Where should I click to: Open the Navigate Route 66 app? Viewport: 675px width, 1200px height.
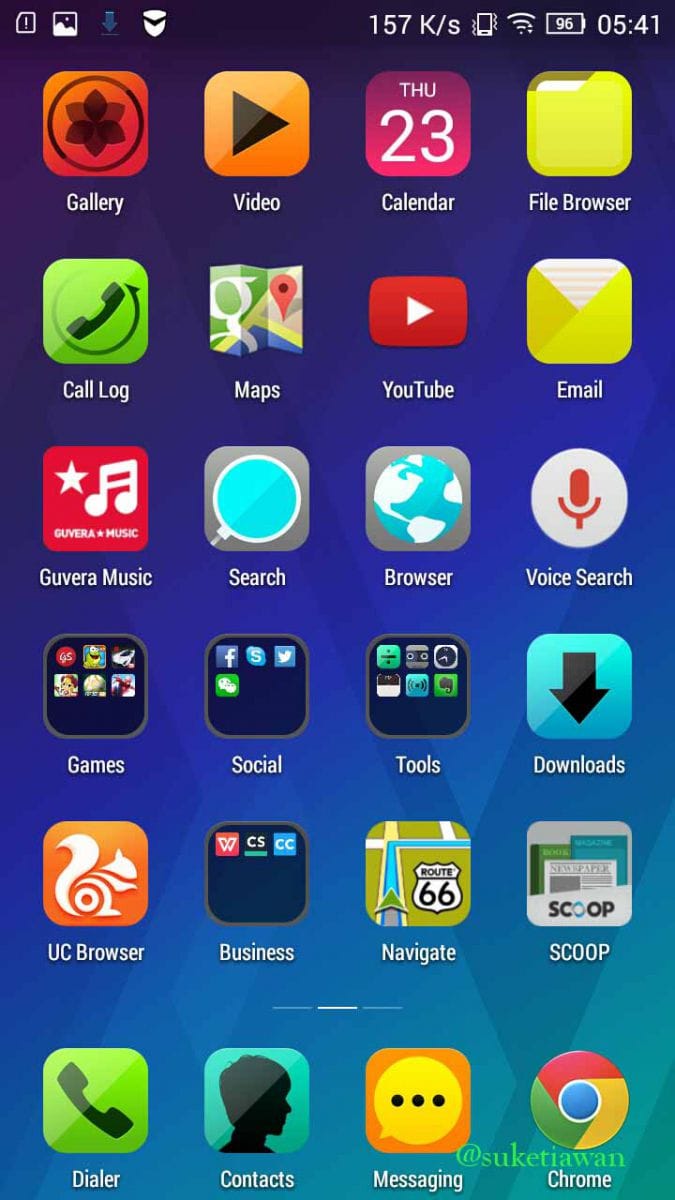point(418,873)
